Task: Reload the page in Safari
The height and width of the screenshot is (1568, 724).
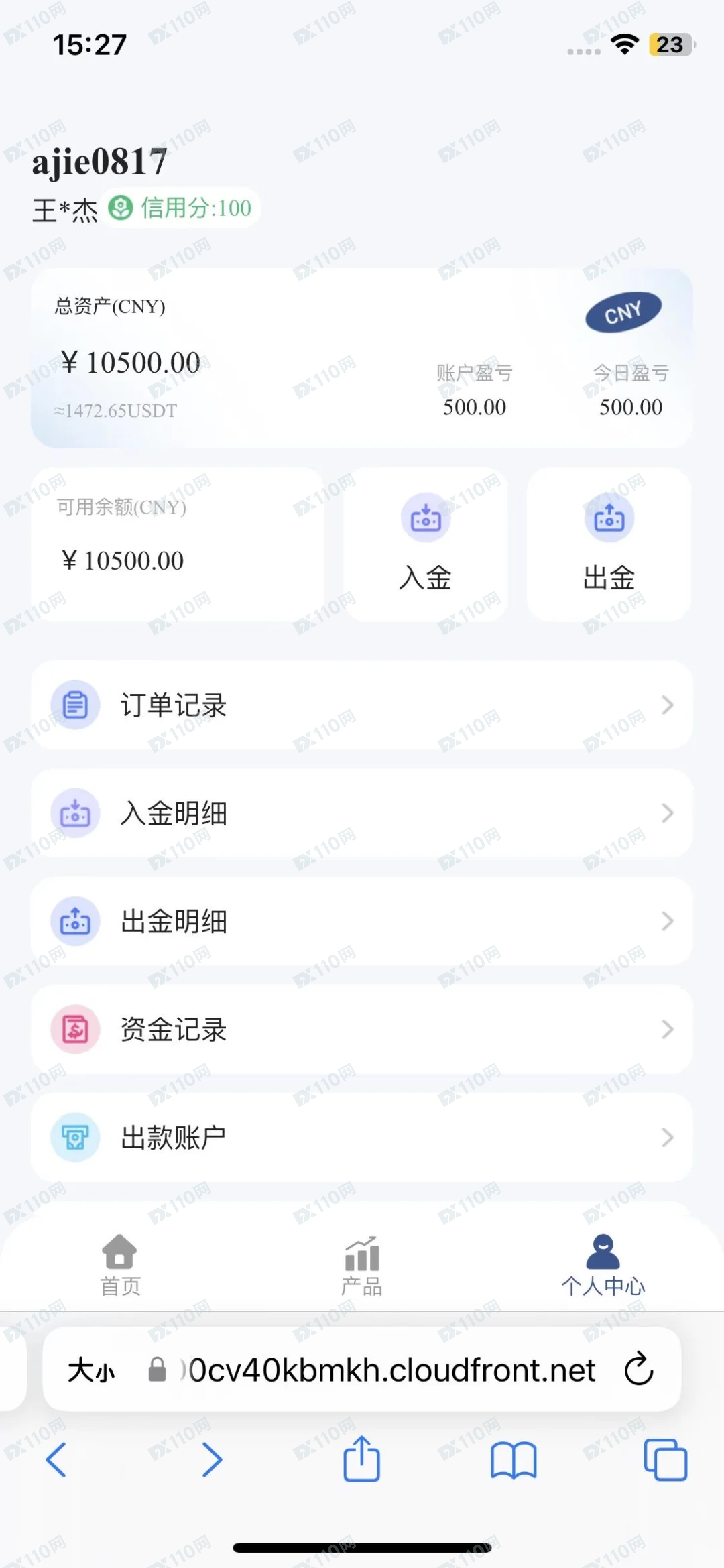Action: point(638,1369)
